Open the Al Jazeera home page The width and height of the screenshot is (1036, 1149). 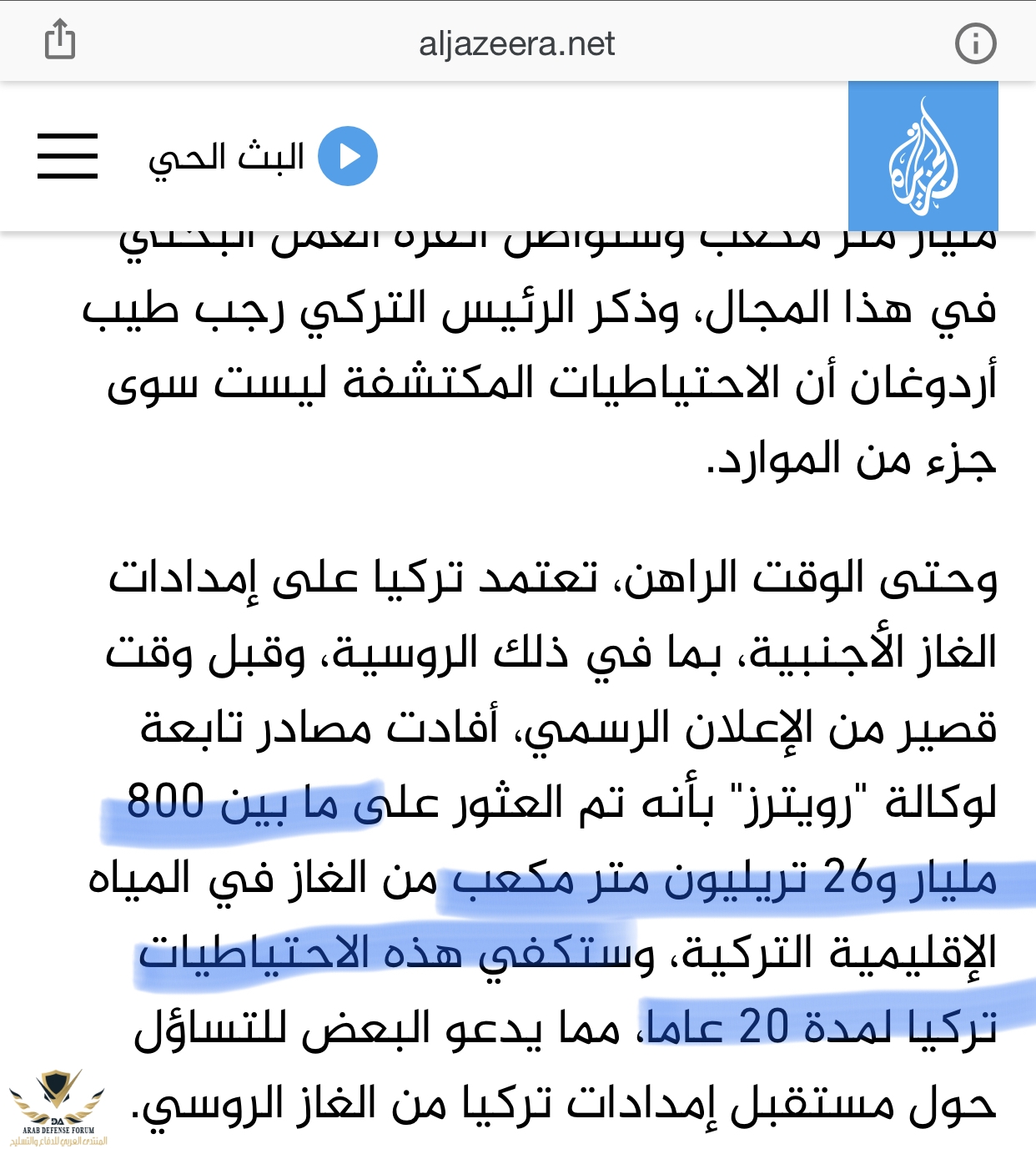click(x=923, y=156)
